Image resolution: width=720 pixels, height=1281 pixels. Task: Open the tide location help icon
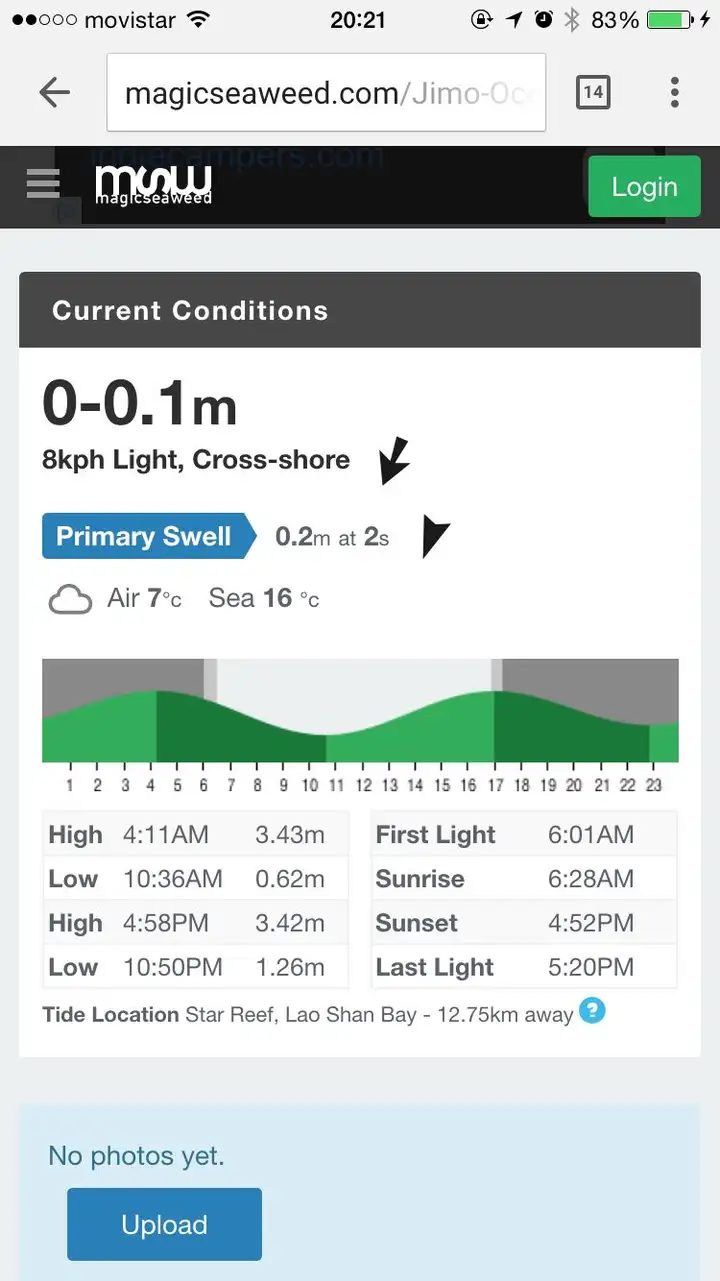click(593, 1012)
